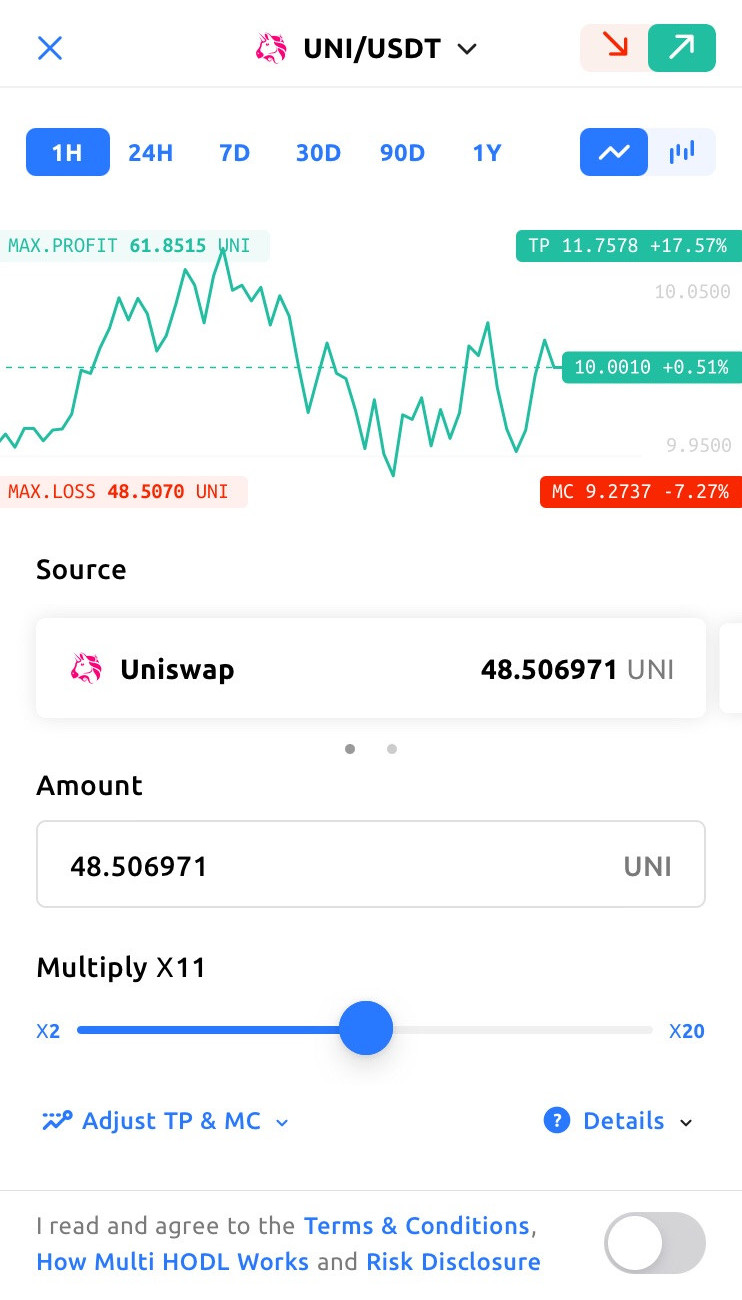This screenshot has width=742, height=1300.
Task: Tap the Multiply slider handle
Action: click(x=366, y=1029)
